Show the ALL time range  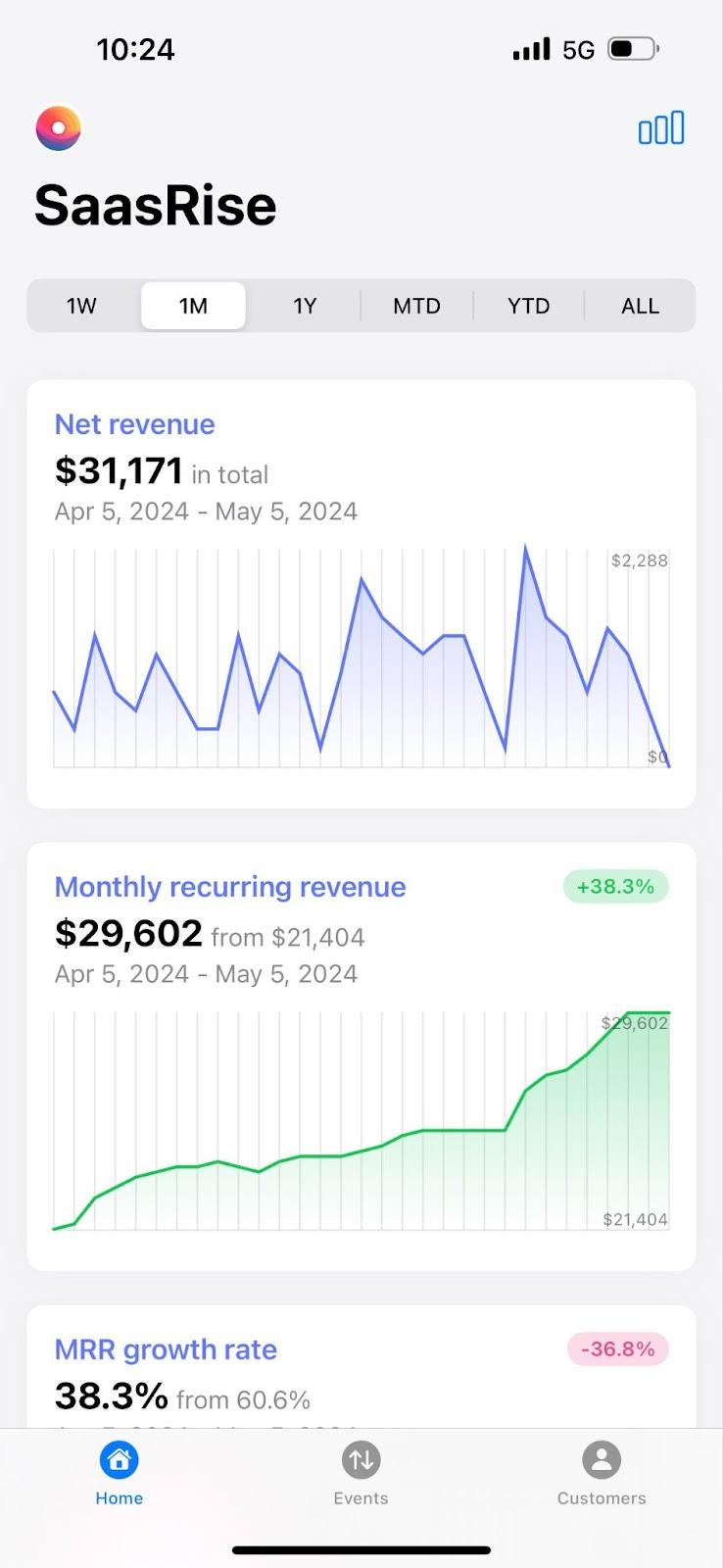(x=640, y=306)
